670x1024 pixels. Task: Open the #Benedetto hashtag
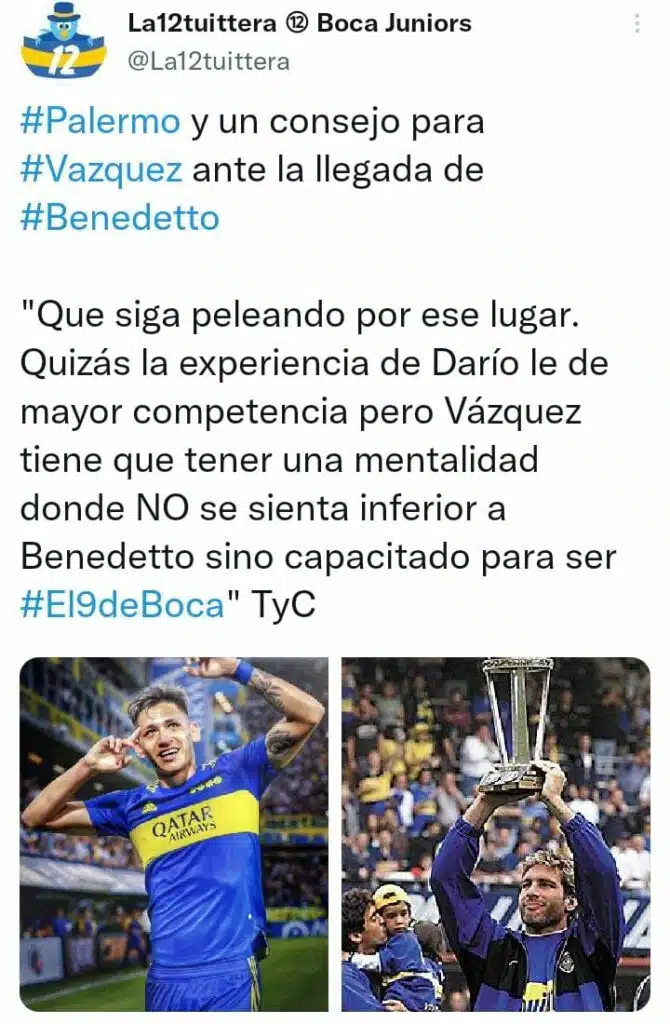pyautogui.click(x=119, y=217)
